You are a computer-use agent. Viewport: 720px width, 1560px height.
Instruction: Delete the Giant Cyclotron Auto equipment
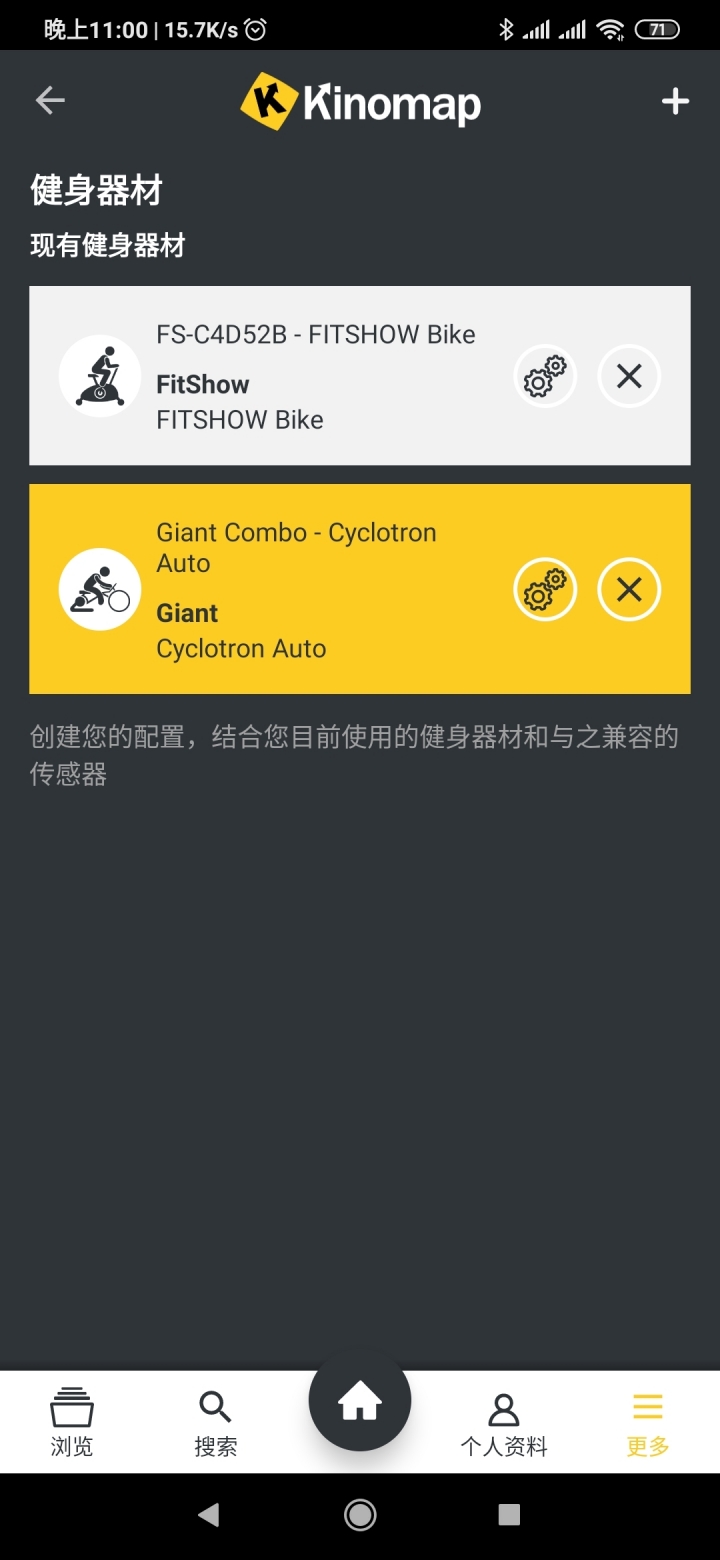(x=629, y=590)
